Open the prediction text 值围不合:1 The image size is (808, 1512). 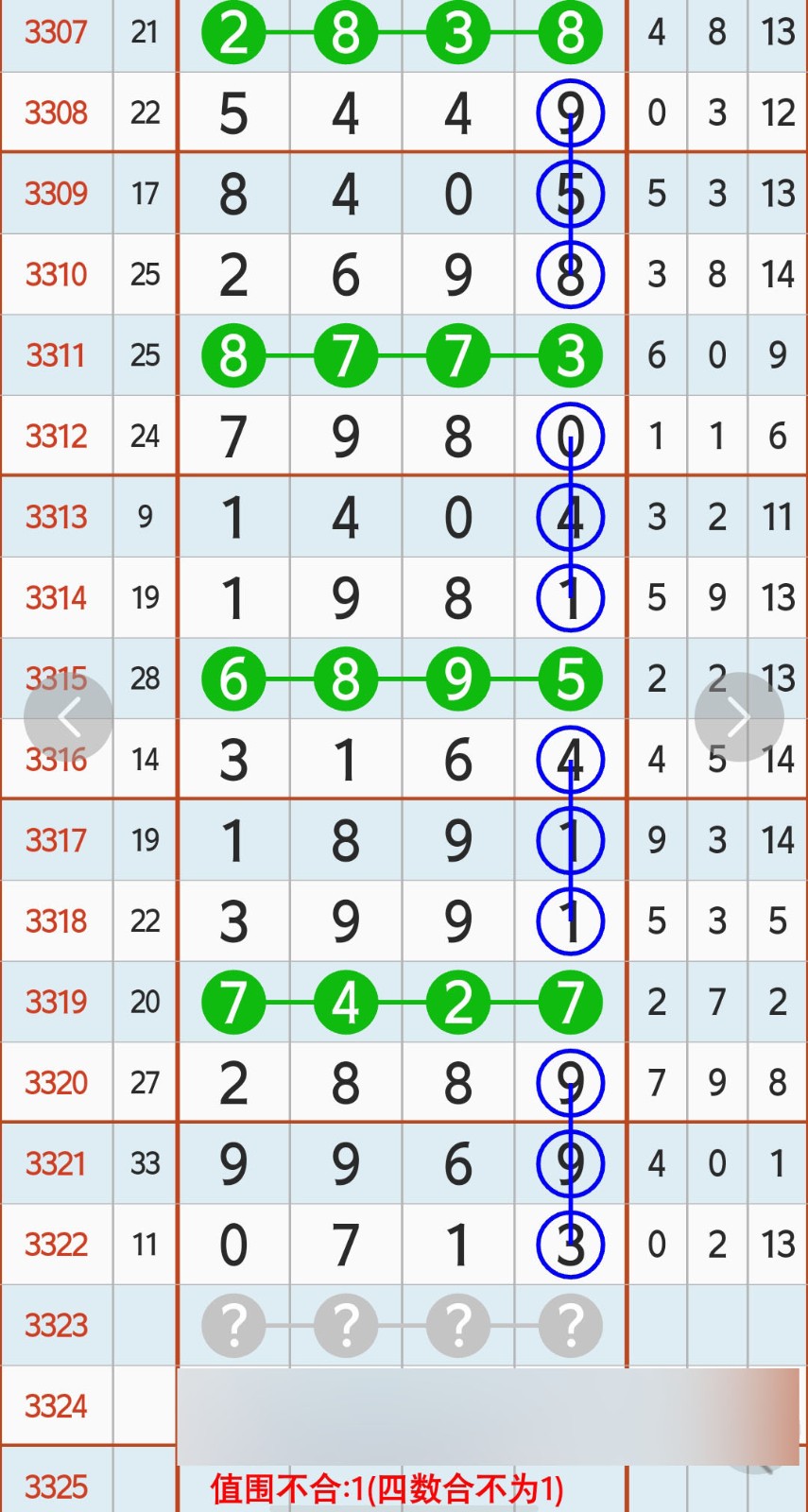tap(387, 1488)
